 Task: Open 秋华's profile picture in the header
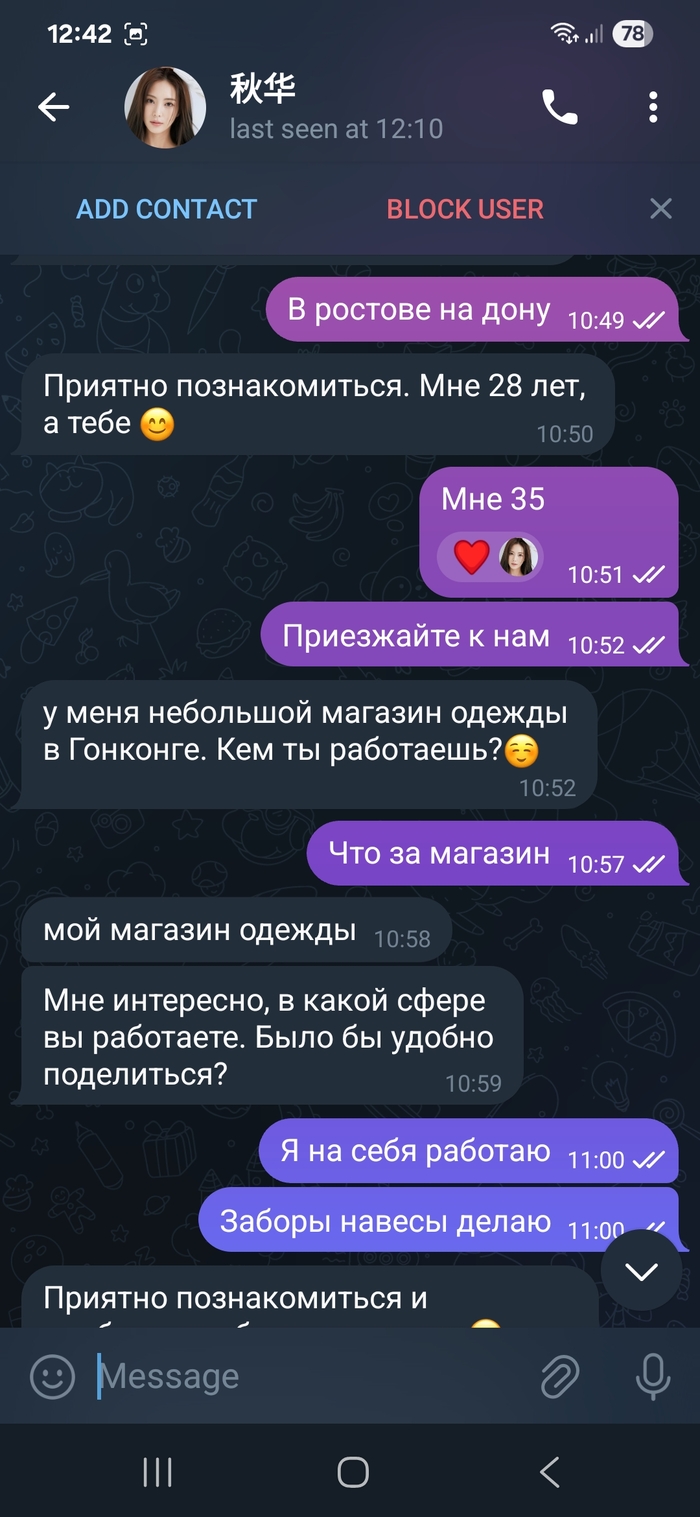165,108
